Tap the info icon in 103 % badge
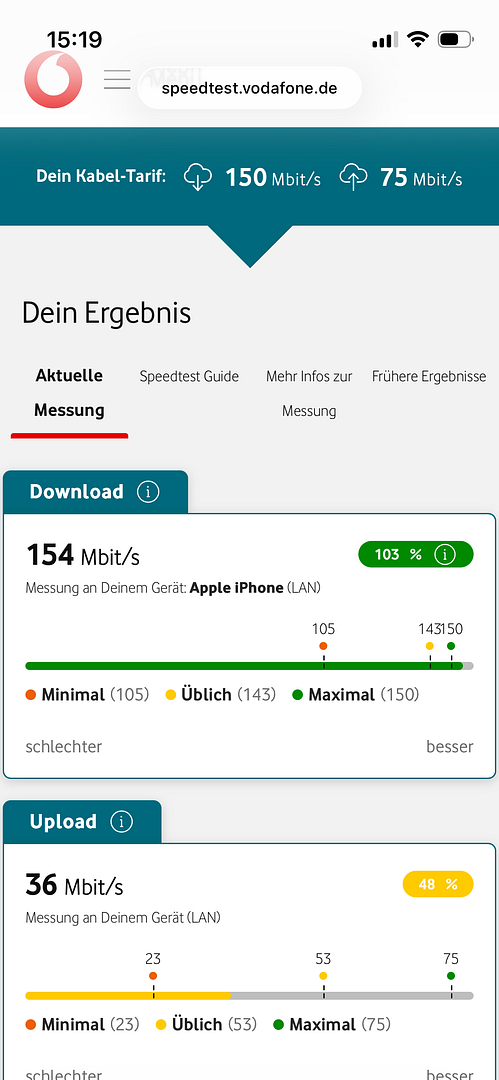Screen dimensions: 499x1080 445,554
